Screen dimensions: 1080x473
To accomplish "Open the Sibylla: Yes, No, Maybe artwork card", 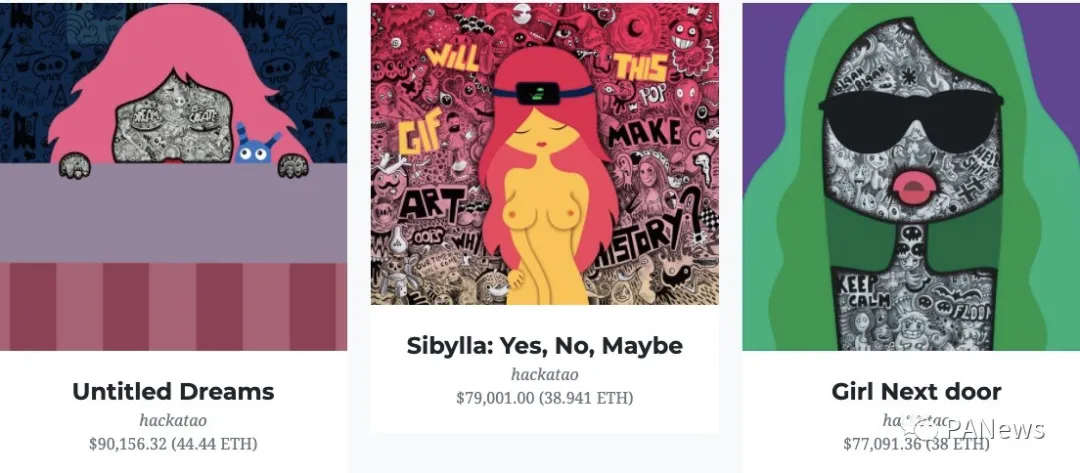I will 544,346.
